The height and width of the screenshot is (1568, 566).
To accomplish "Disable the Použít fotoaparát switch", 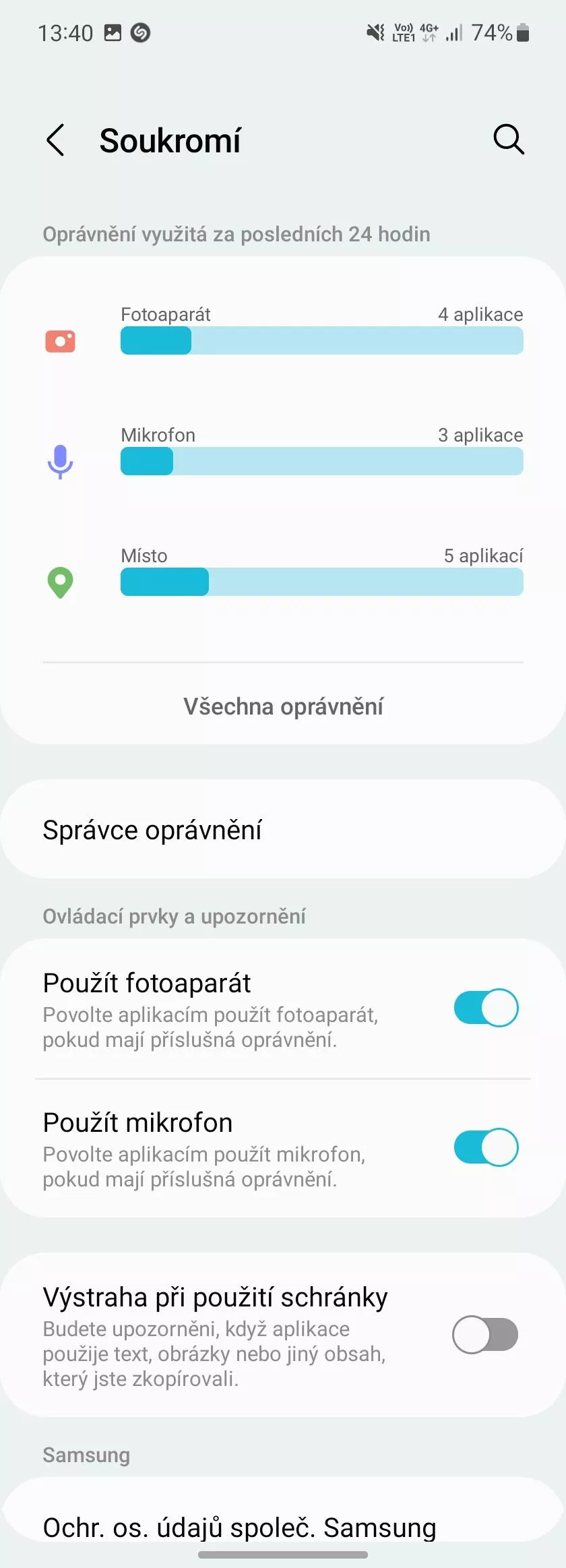I will [485, 1008].
